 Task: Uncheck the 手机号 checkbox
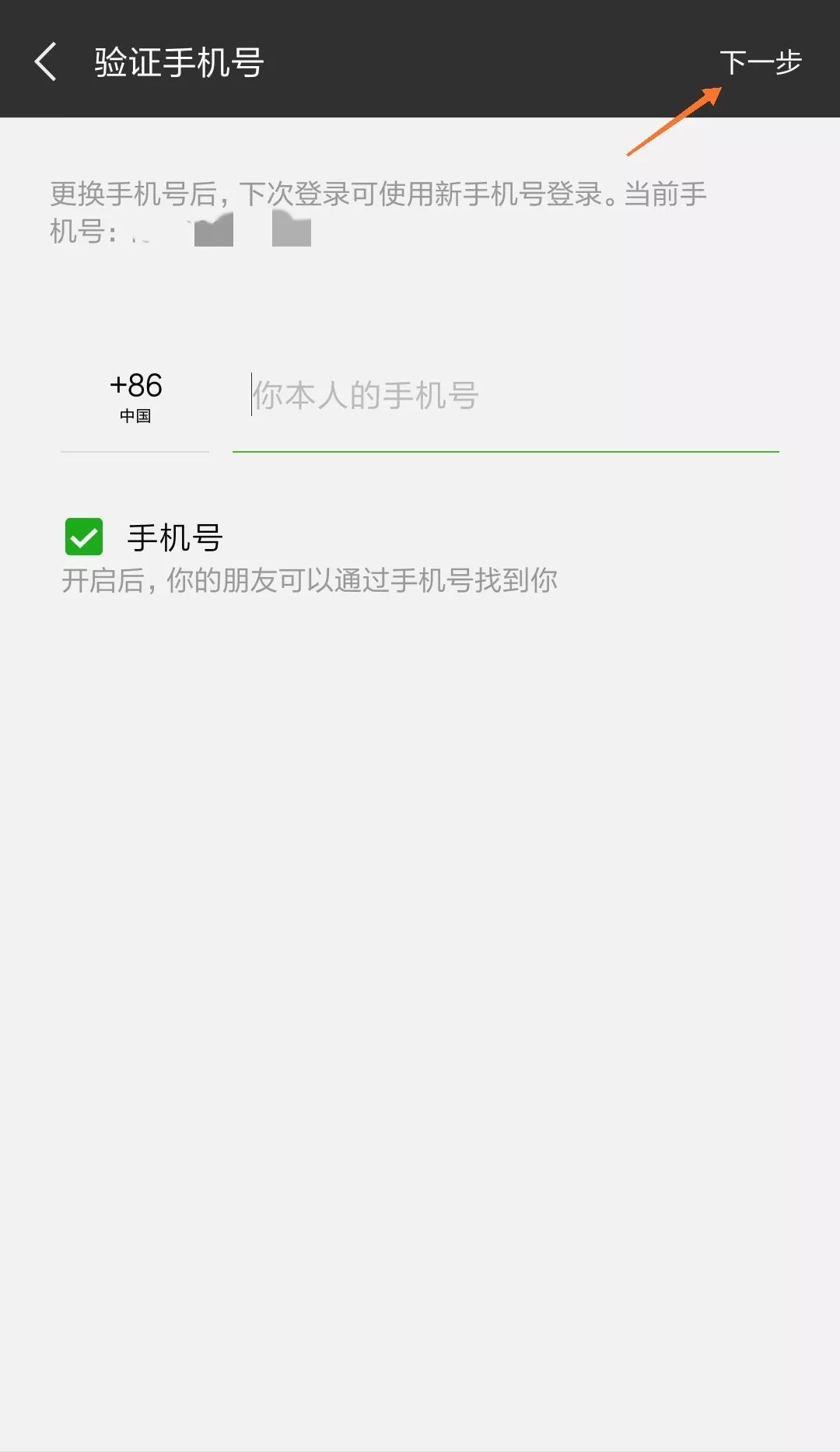pyautogui.click(x=84, y=537)
